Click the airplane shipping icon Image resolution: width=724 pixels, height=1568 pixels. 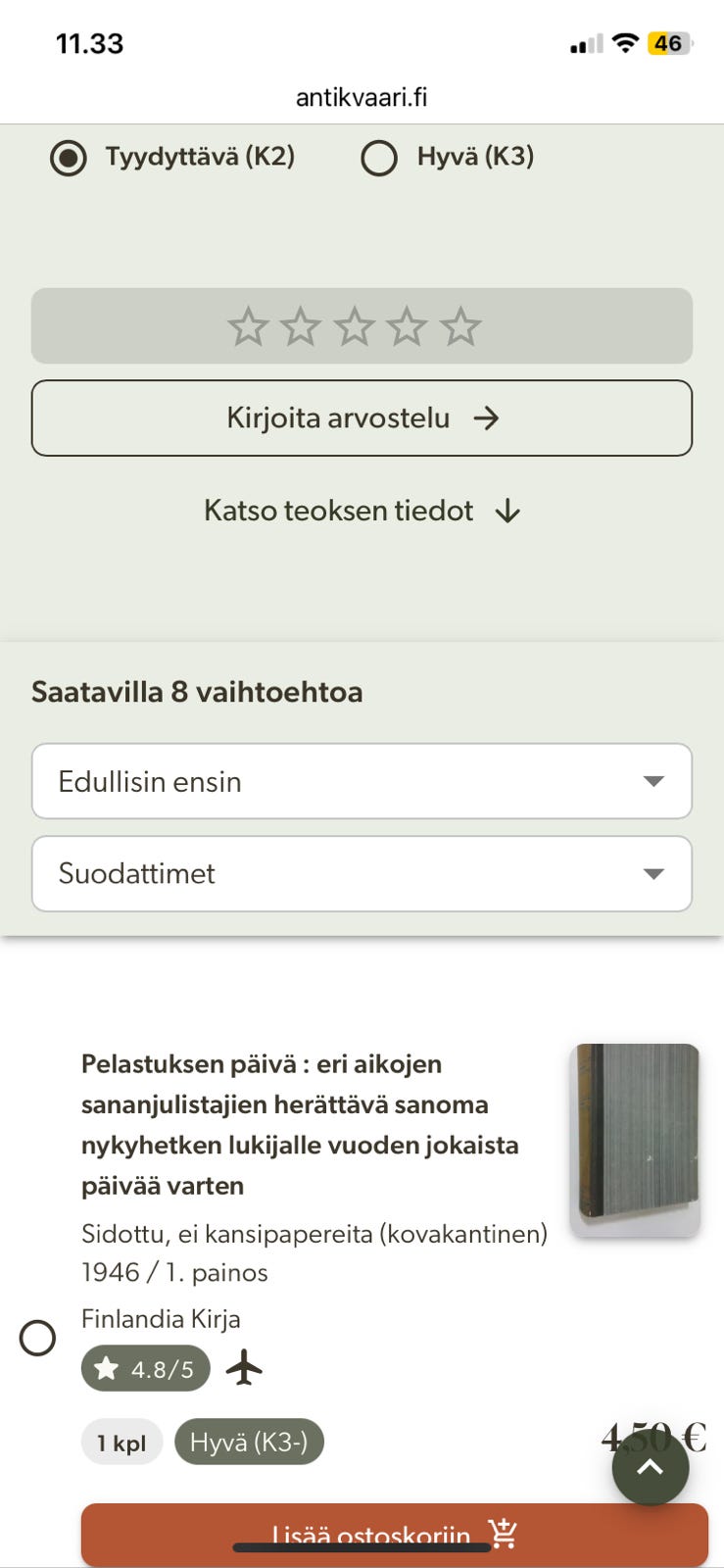246,1368
